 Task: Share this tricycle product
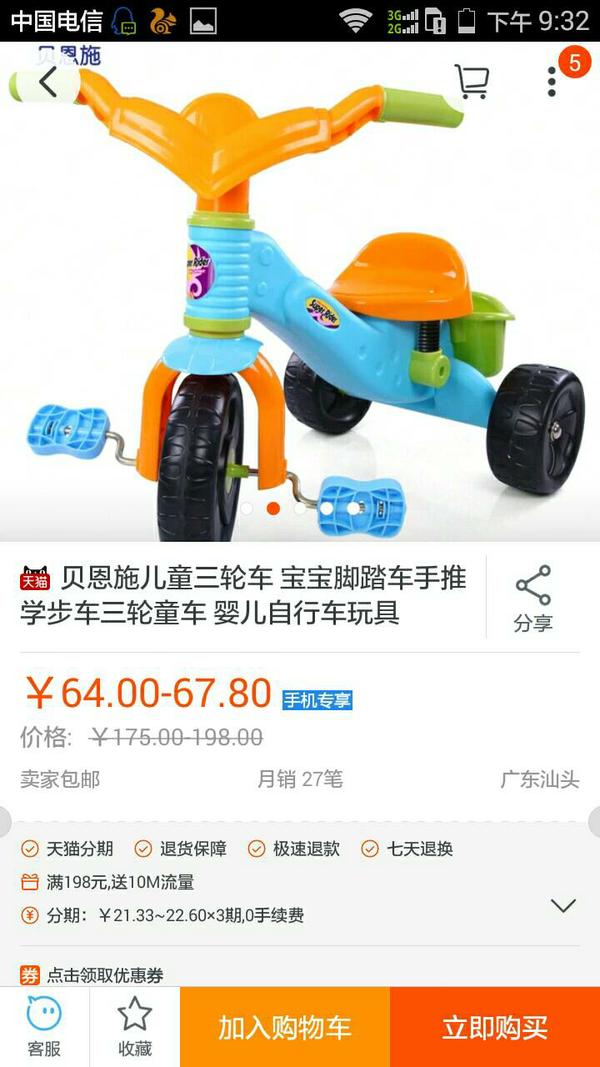click(533, 598)
